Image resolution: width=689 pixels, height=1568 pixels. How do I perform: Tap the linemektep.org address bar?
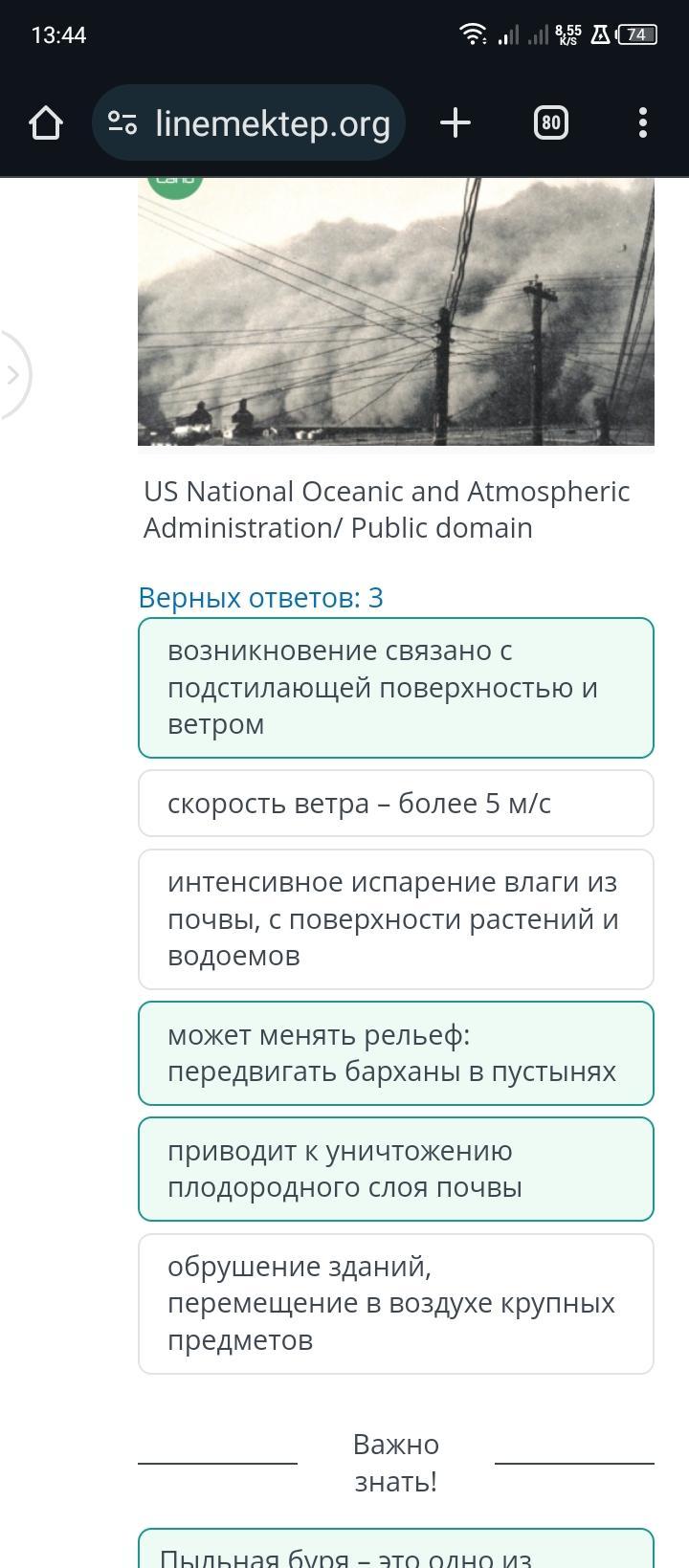click(x=249, y=122)
